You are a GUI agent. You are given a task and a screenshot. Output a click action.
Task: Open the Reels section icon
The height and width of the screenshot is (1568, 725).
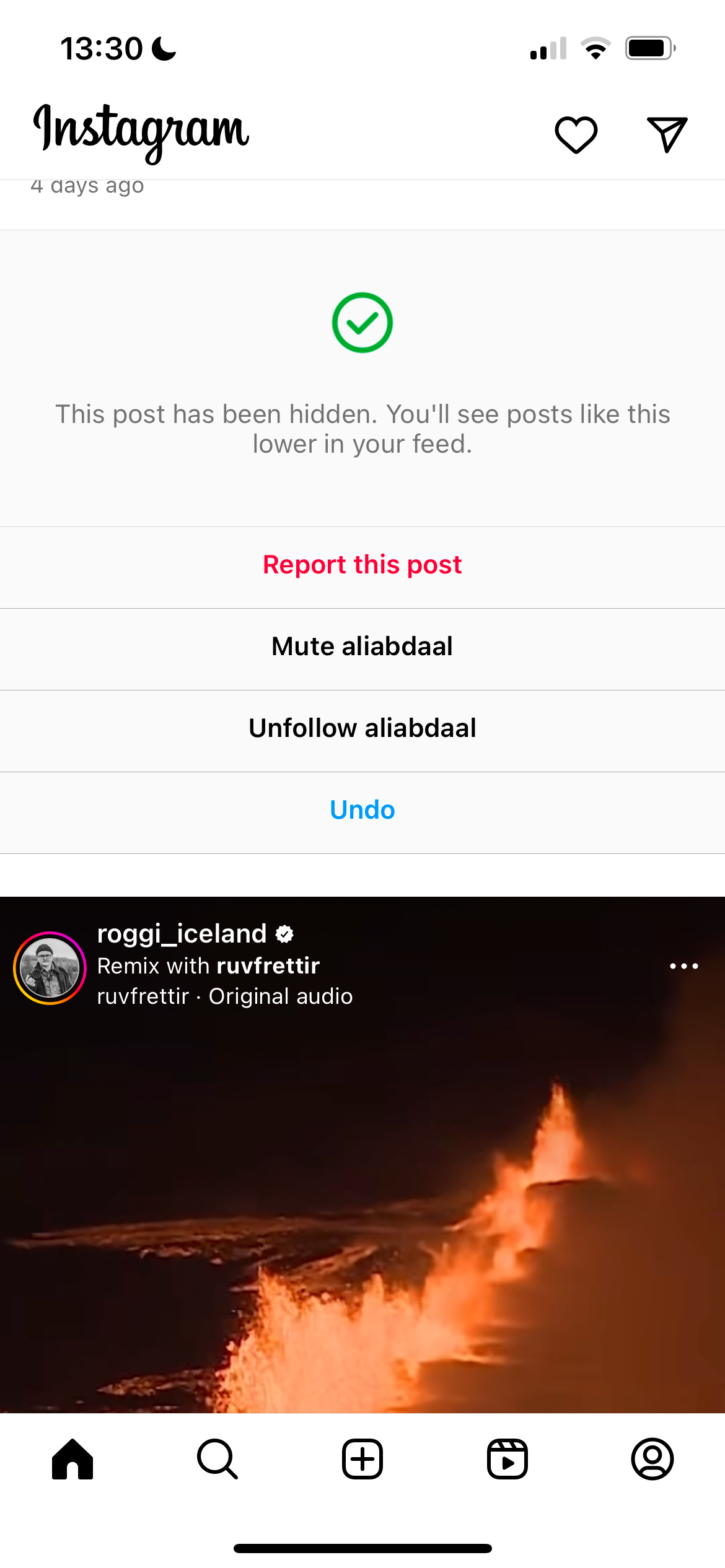[x=507, y=1460]
